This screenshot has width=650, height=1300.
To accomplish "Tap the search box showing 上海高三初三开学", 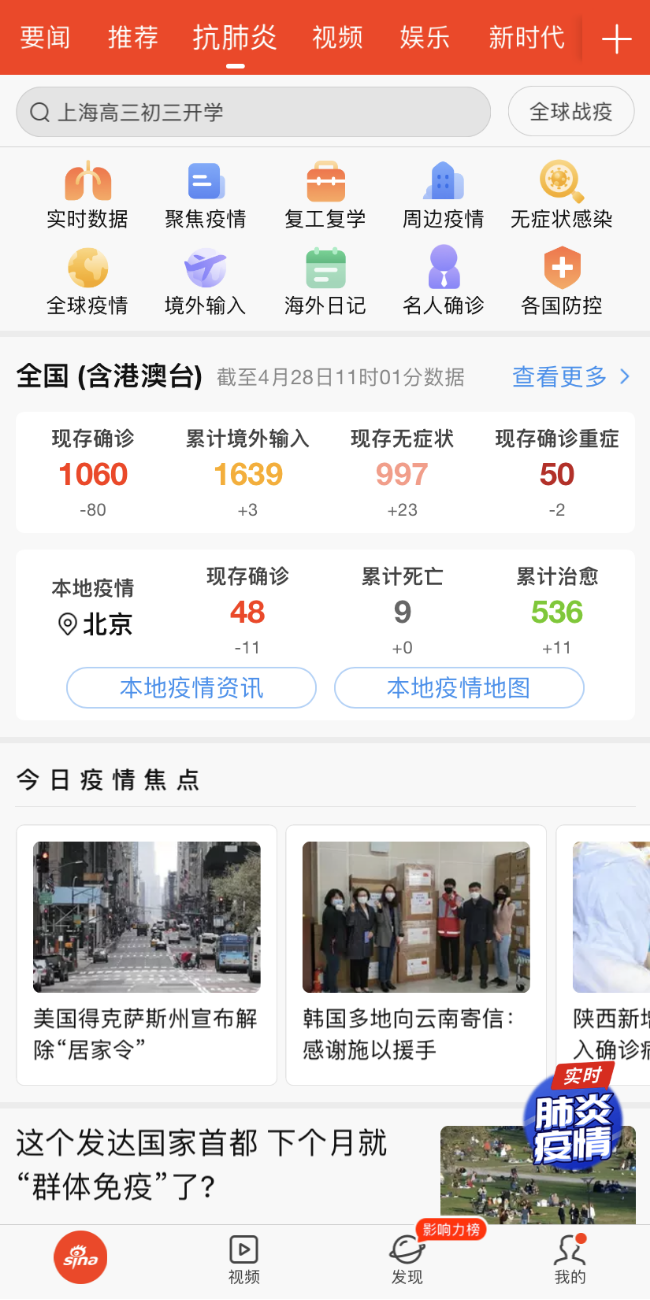I will (x=253, y=112).
